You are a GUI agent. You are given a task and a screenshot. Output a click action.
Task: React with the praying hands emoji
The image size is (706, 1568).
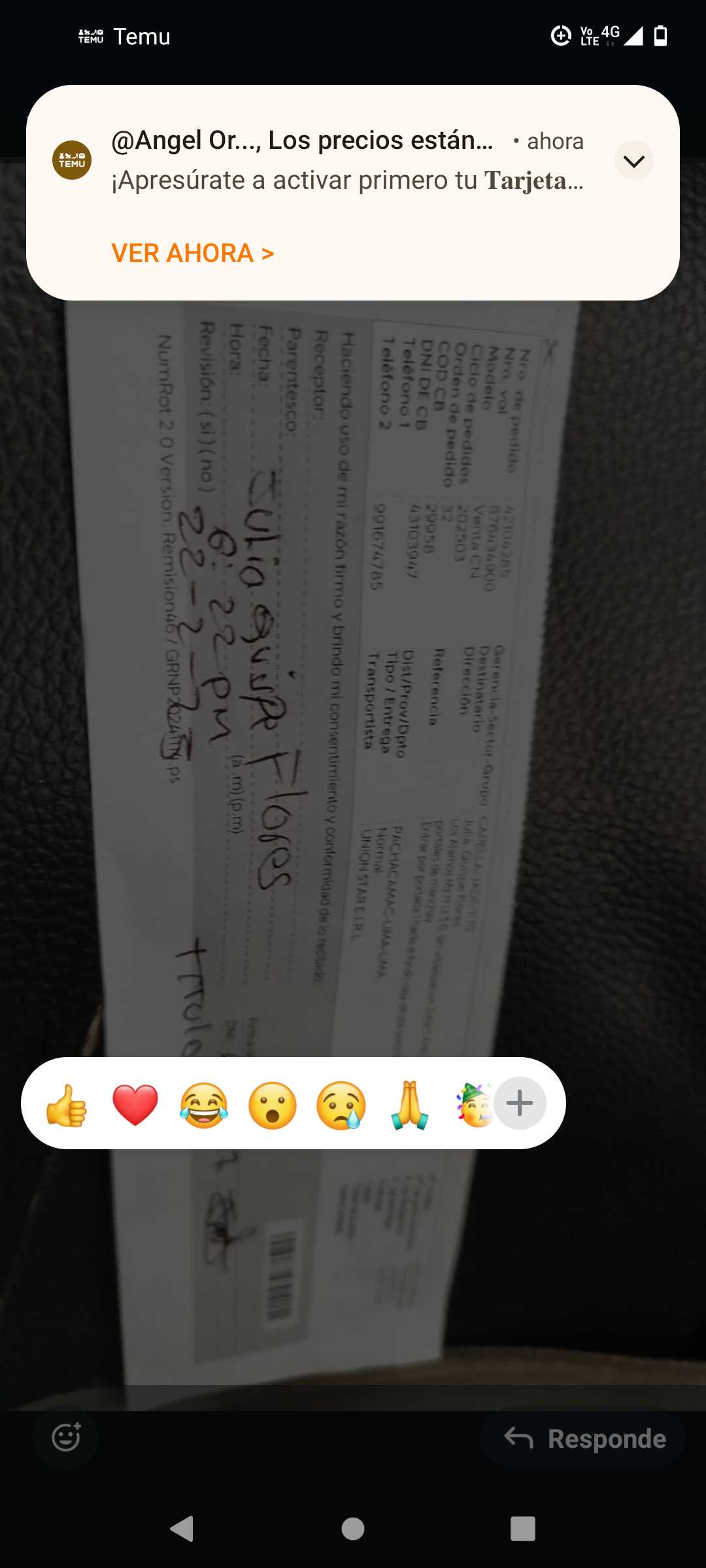410,1105
